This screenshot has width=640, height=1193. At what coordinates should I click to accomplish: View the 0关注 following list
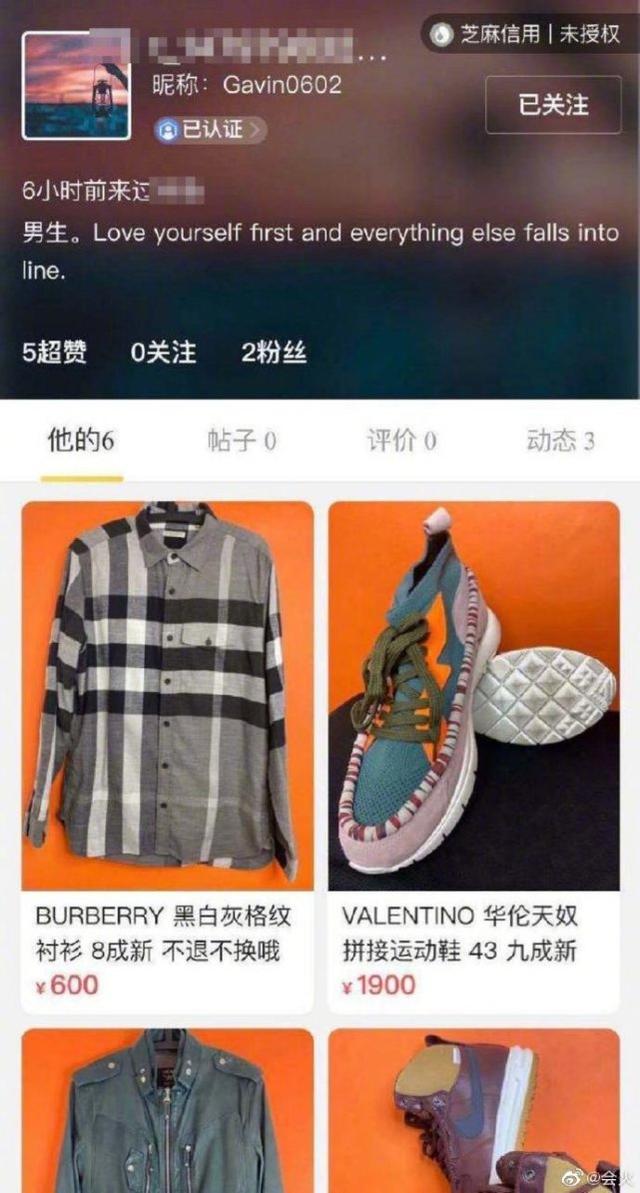163,352
